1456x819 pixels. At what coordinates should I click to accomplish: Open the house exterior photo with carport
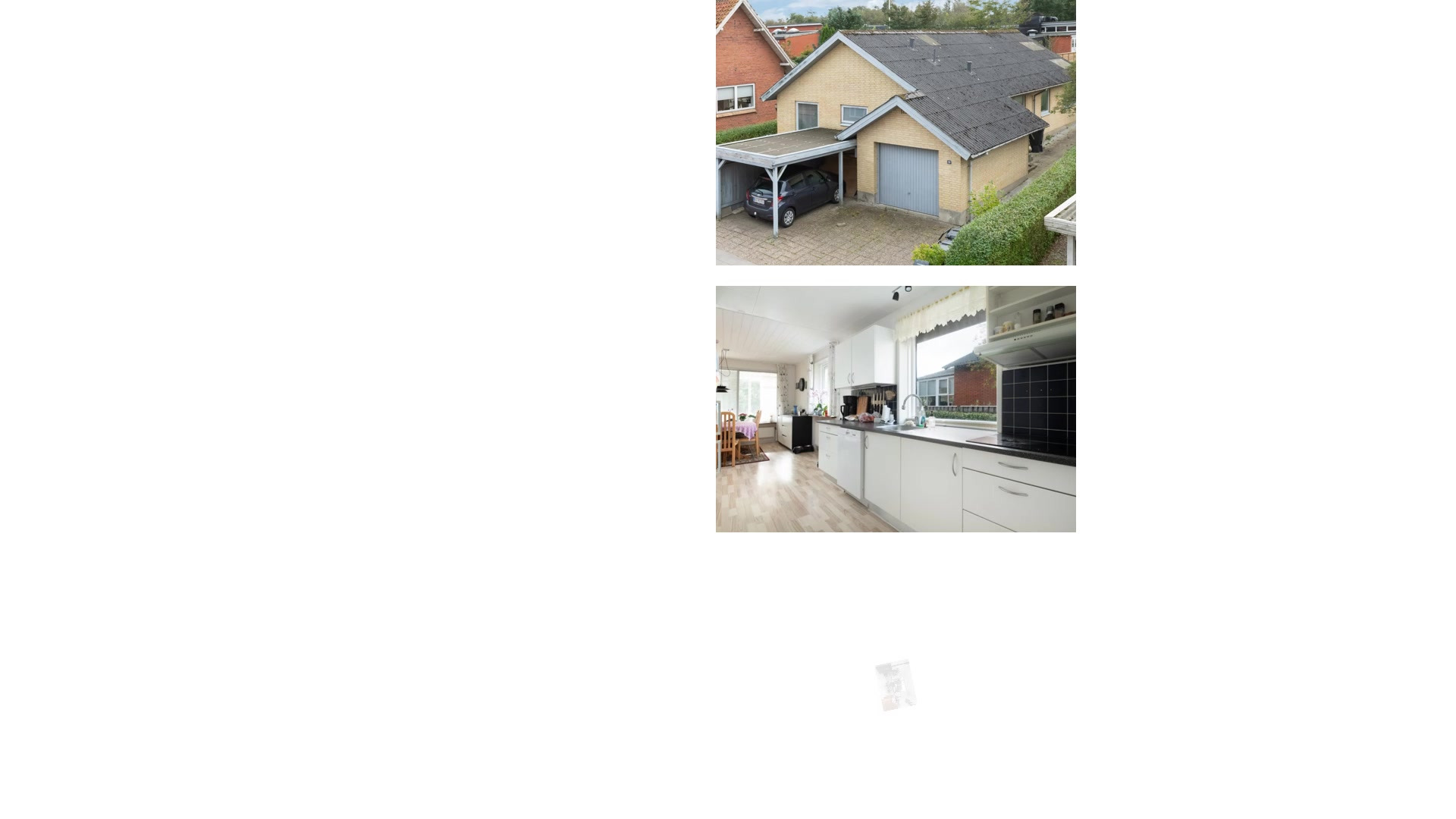tap(896, 132)
